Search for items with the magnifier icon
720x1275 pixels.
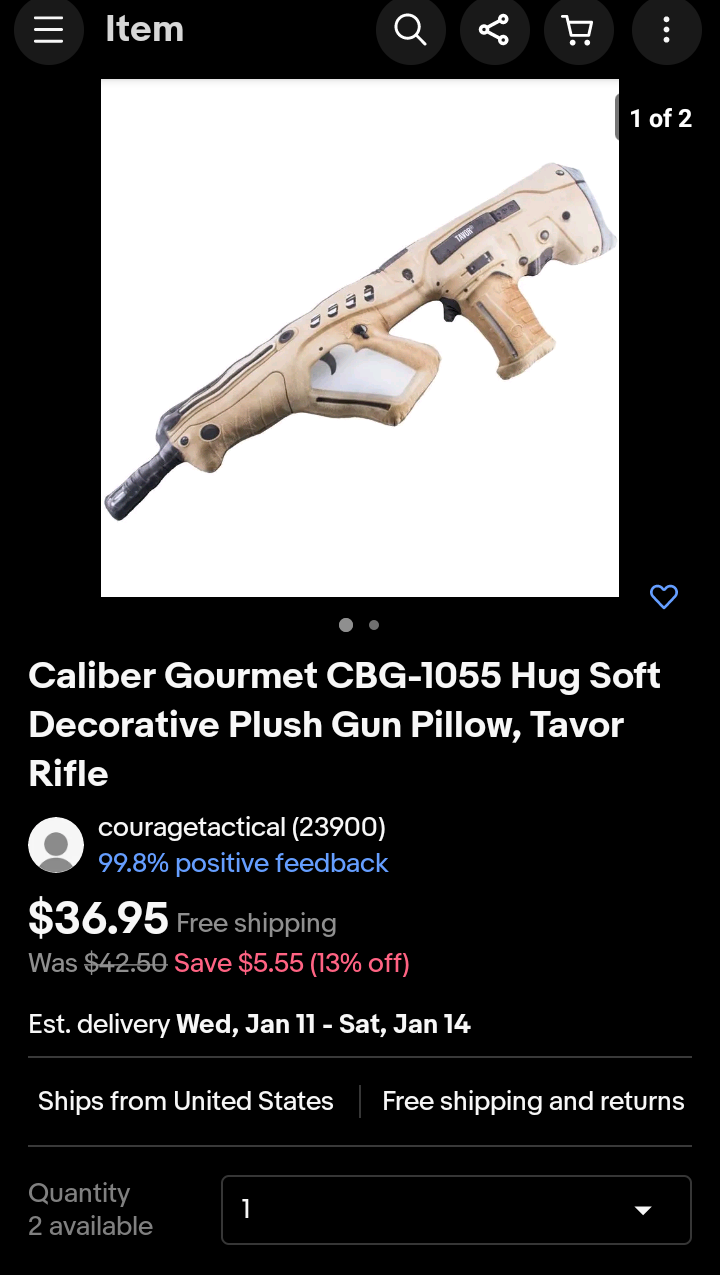tap(410, 30)
